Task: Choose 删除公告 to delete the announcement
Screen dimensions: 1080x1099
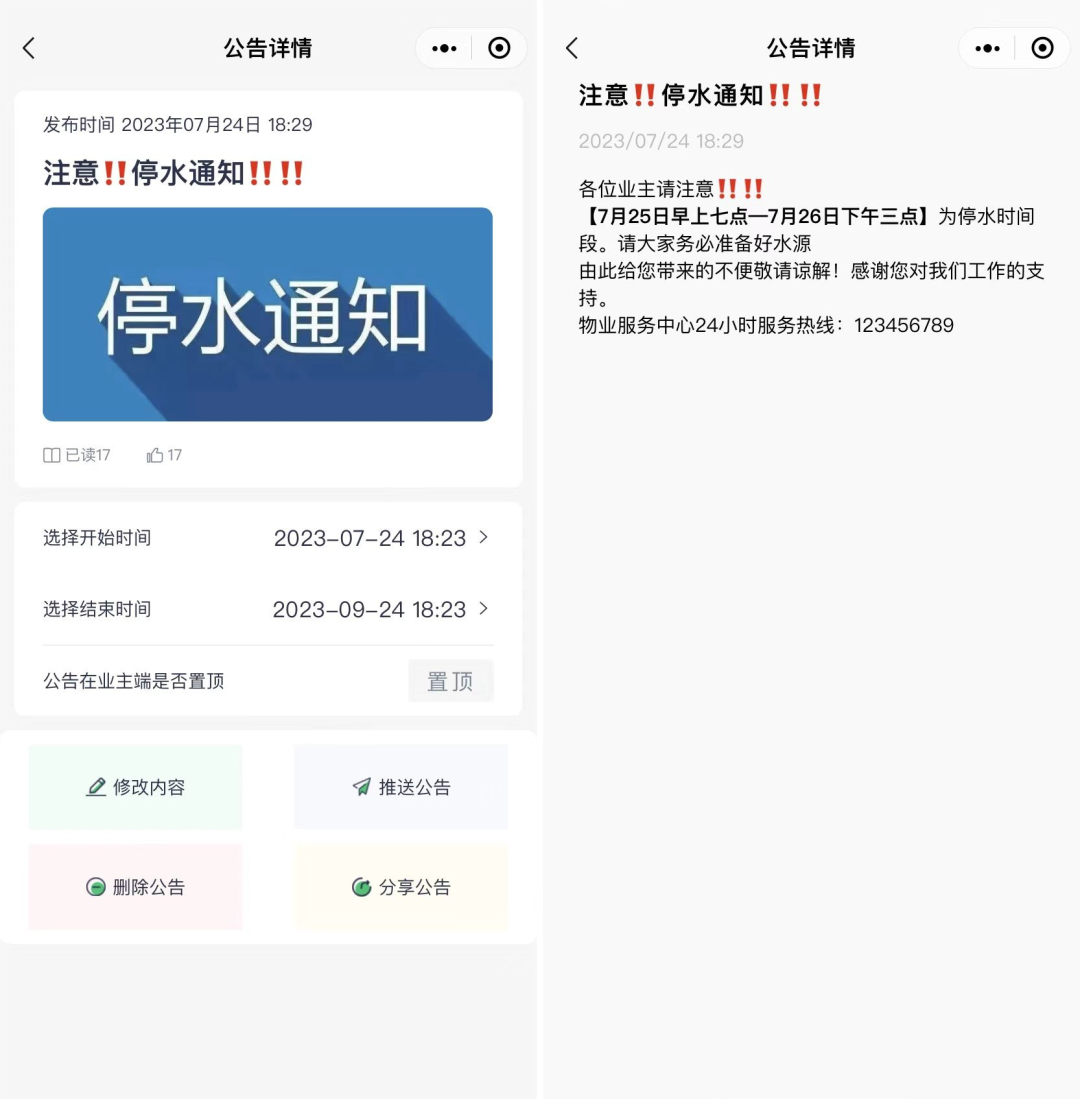Action: (x=135, y=887)
